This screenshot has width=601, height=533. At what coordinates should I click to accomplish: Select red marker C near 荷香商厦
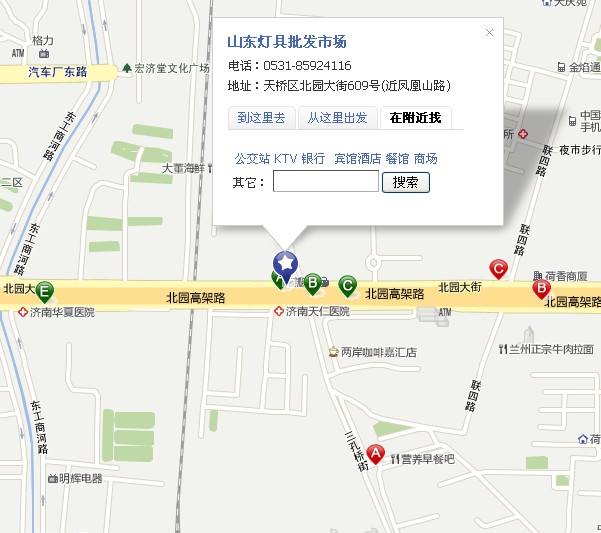497,268
